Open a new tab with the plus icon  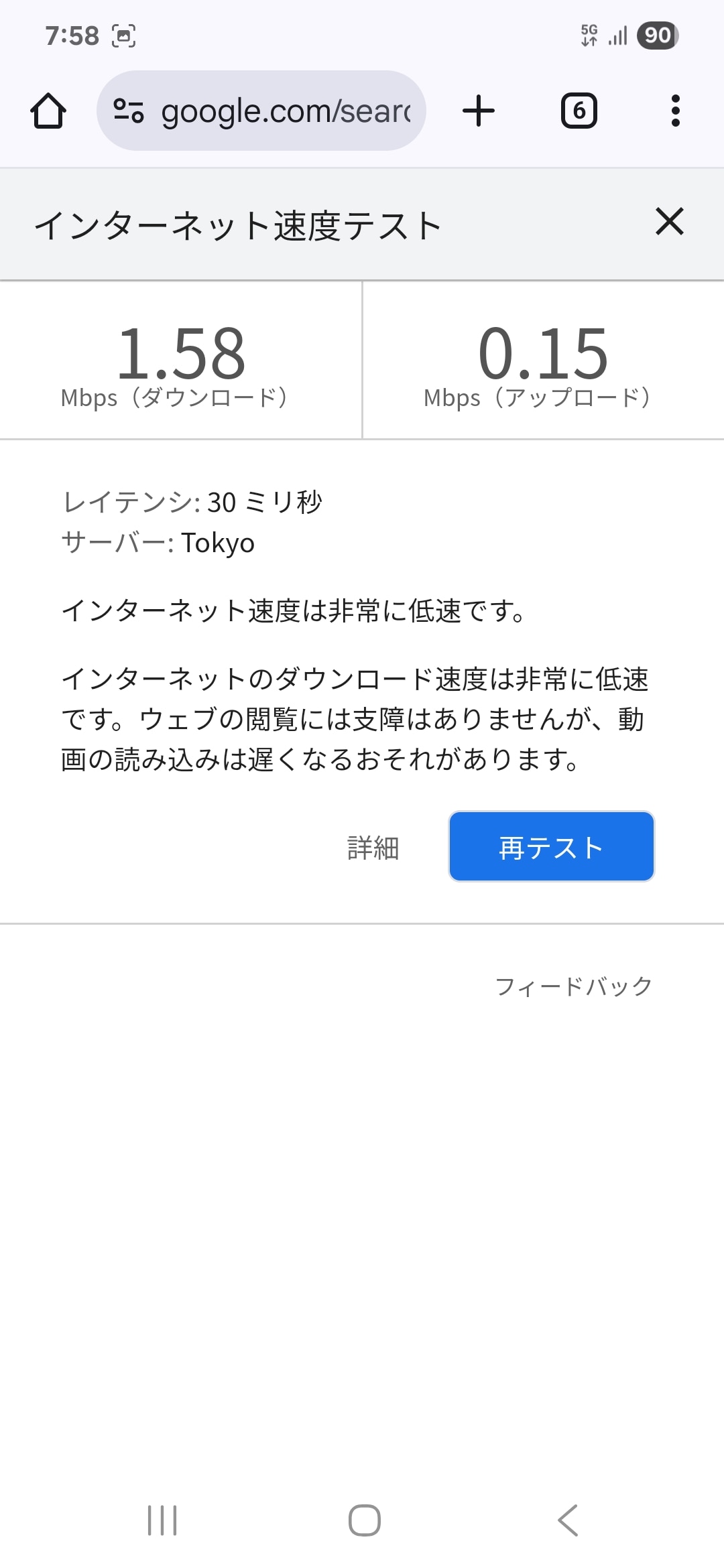tap(478, 111)
